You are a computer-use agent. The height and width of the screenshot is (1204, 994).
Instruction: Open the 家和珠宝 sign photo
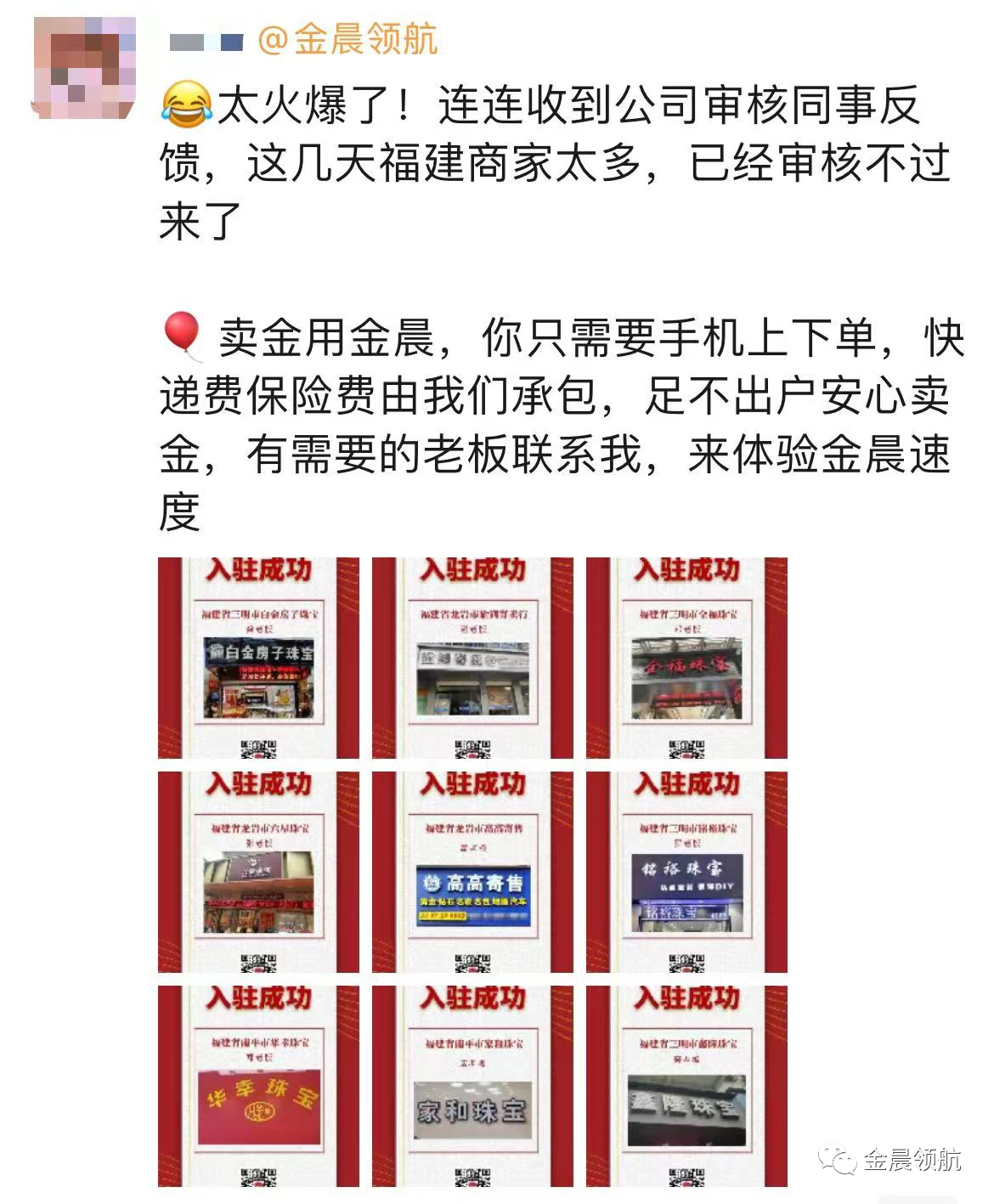[472, 1086]
